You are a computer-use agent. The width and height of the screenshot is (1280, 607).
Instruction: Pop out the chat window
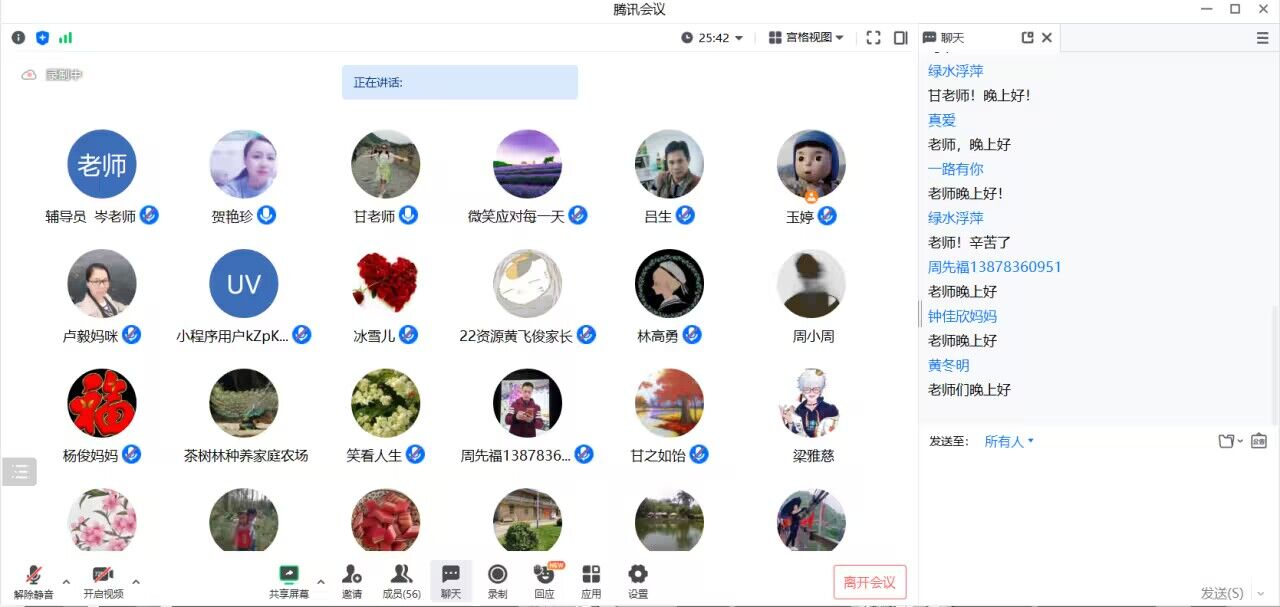pyautogui.click(x=1027, y=37)
